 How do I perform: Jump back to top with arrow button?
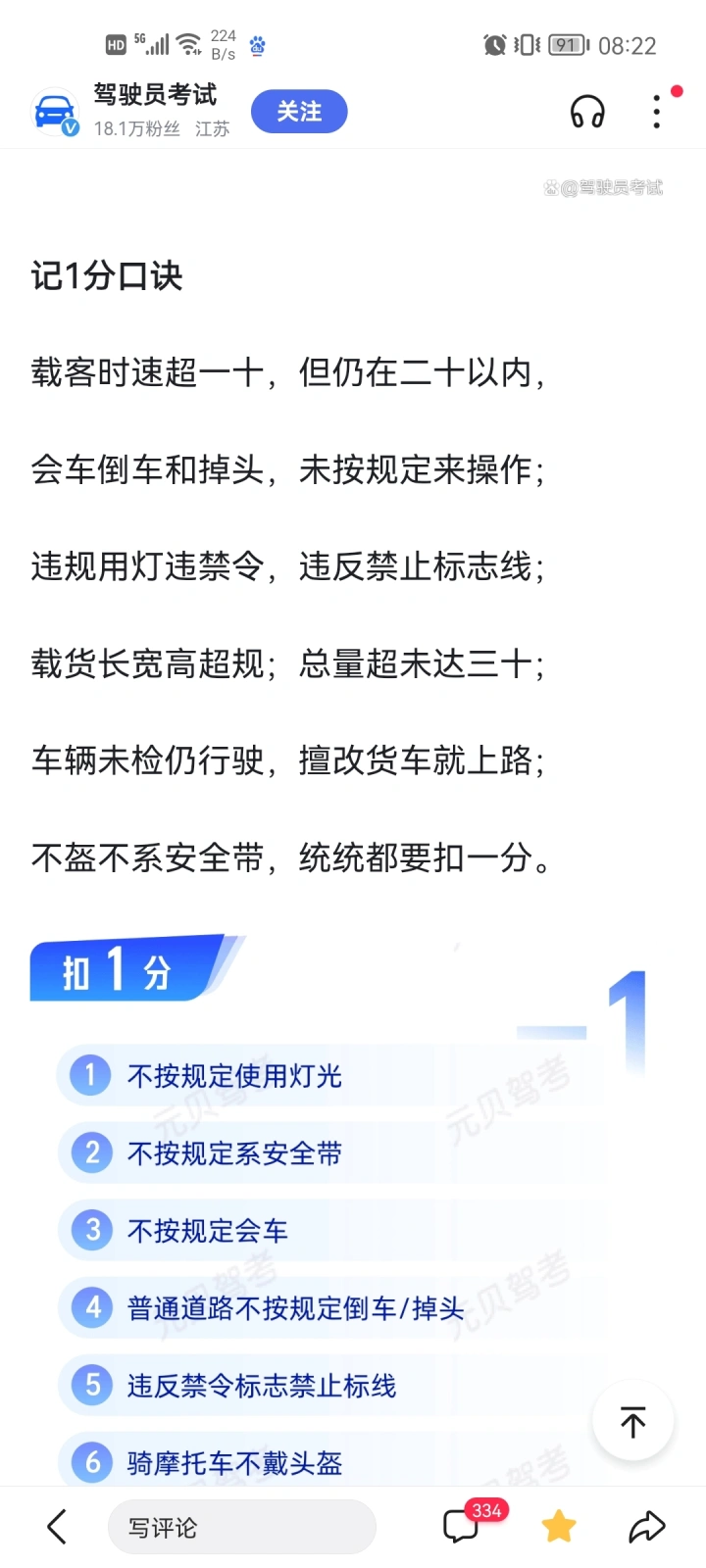click(633, 1421)
